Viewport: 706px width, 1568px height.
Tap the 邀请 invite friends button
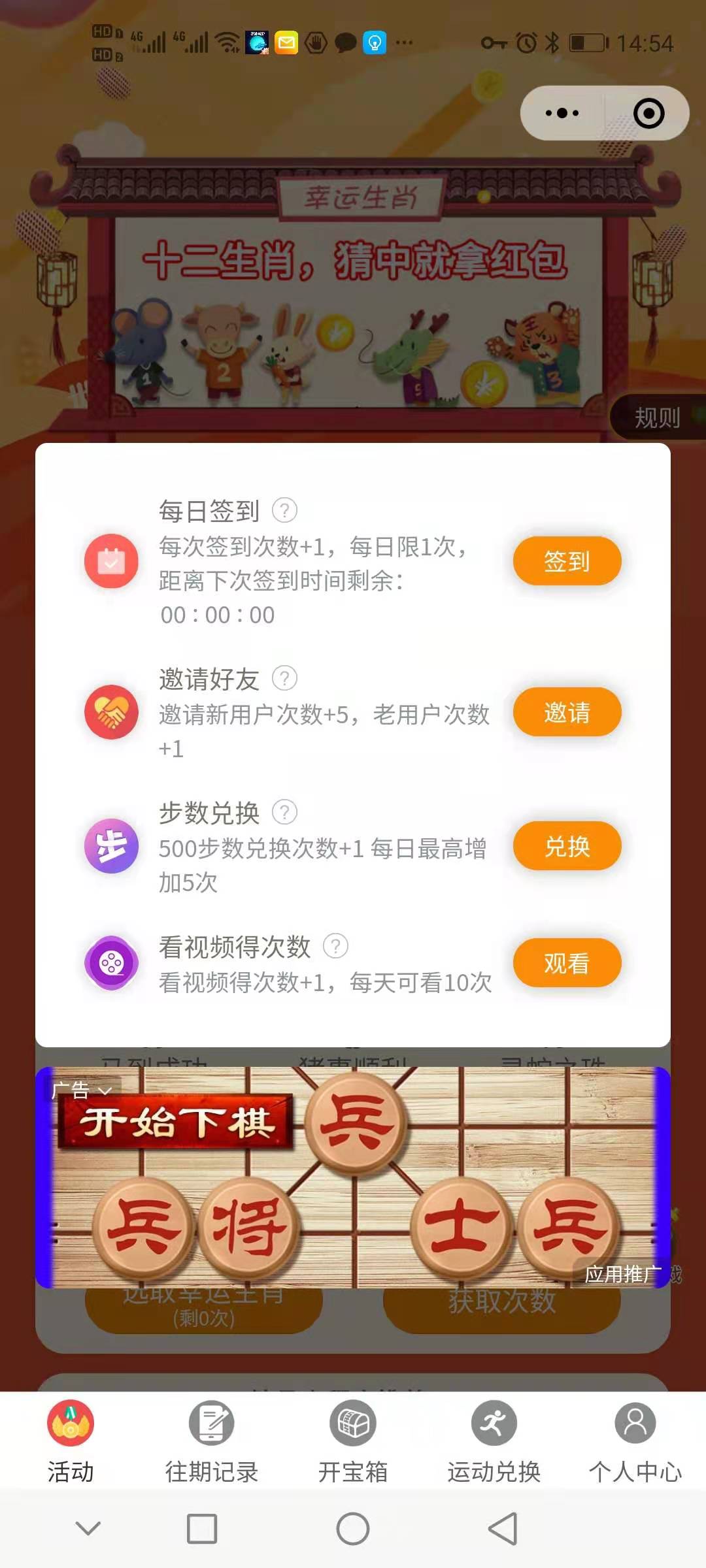567,712
